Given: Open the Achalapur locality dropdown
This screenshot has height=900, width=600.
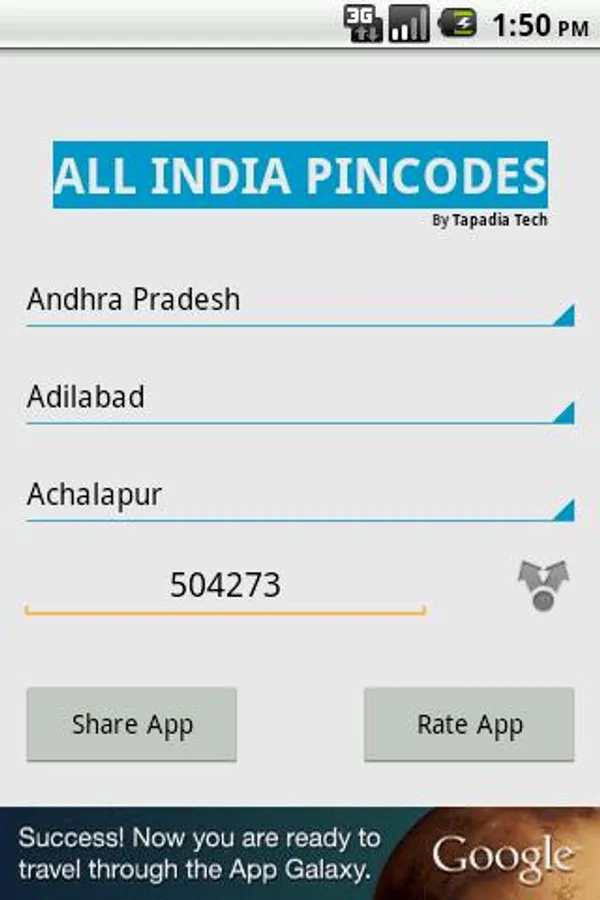Looking at the screenshot, I should point(300,495).
